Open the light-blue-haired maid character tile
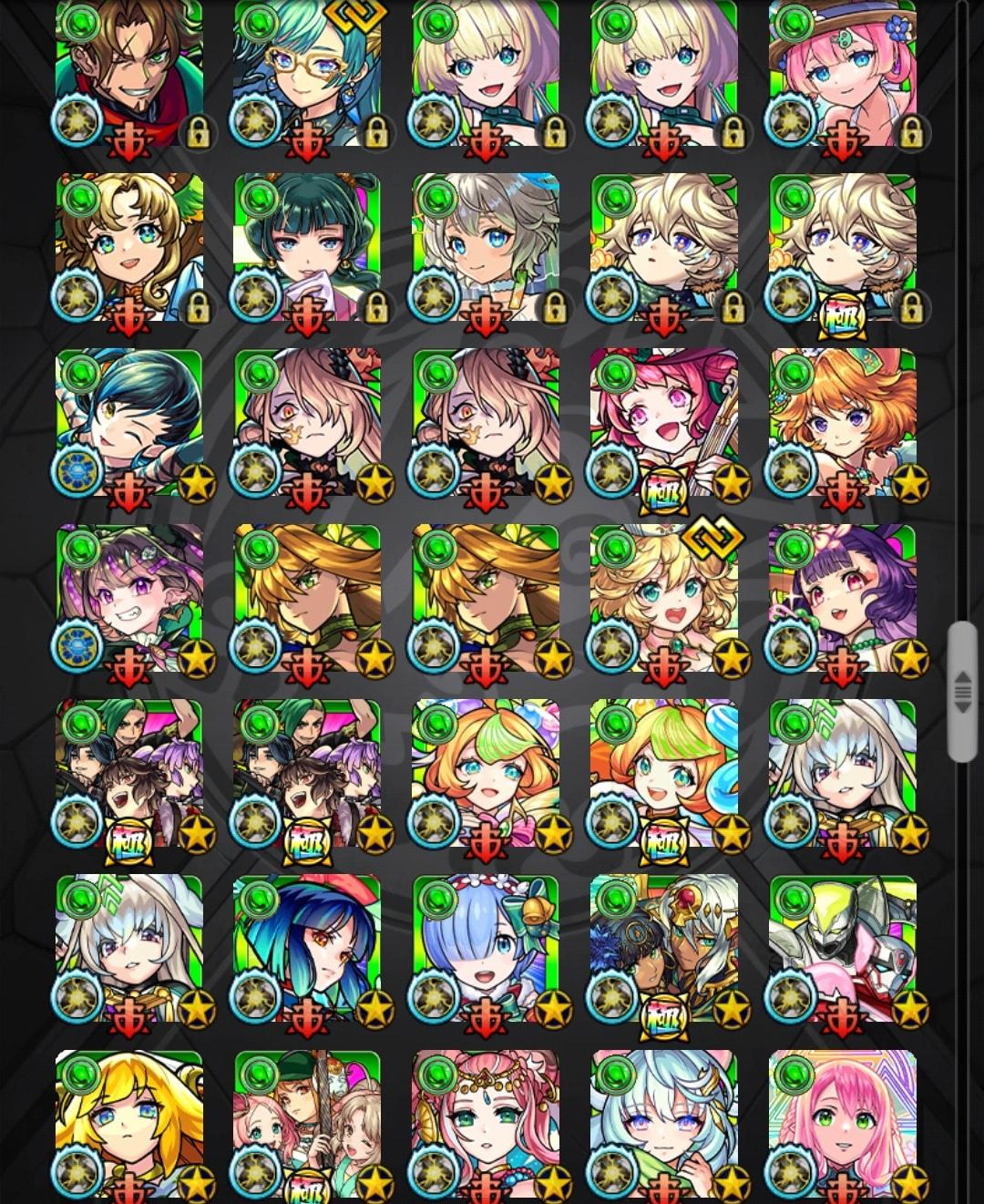The height and width of the screenshot is (1204, 984). coord(485,948)
